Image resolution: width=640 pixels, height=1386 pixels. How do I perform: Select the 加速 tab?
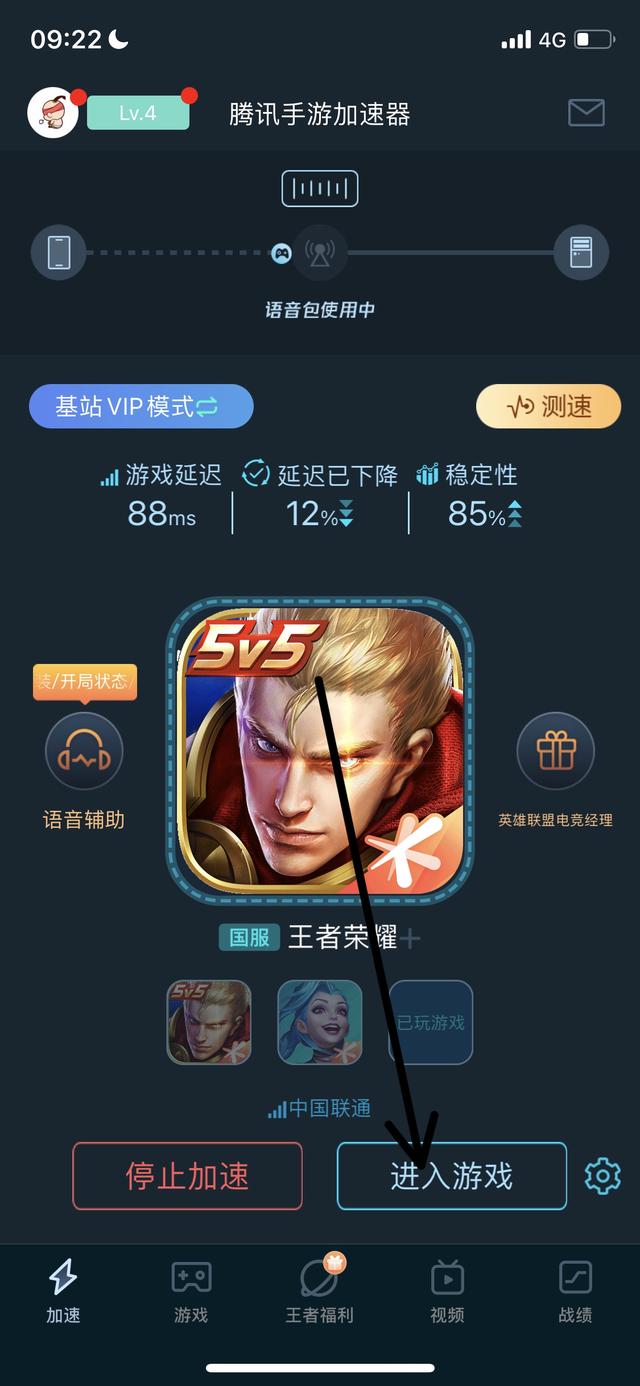point(63,1292)
